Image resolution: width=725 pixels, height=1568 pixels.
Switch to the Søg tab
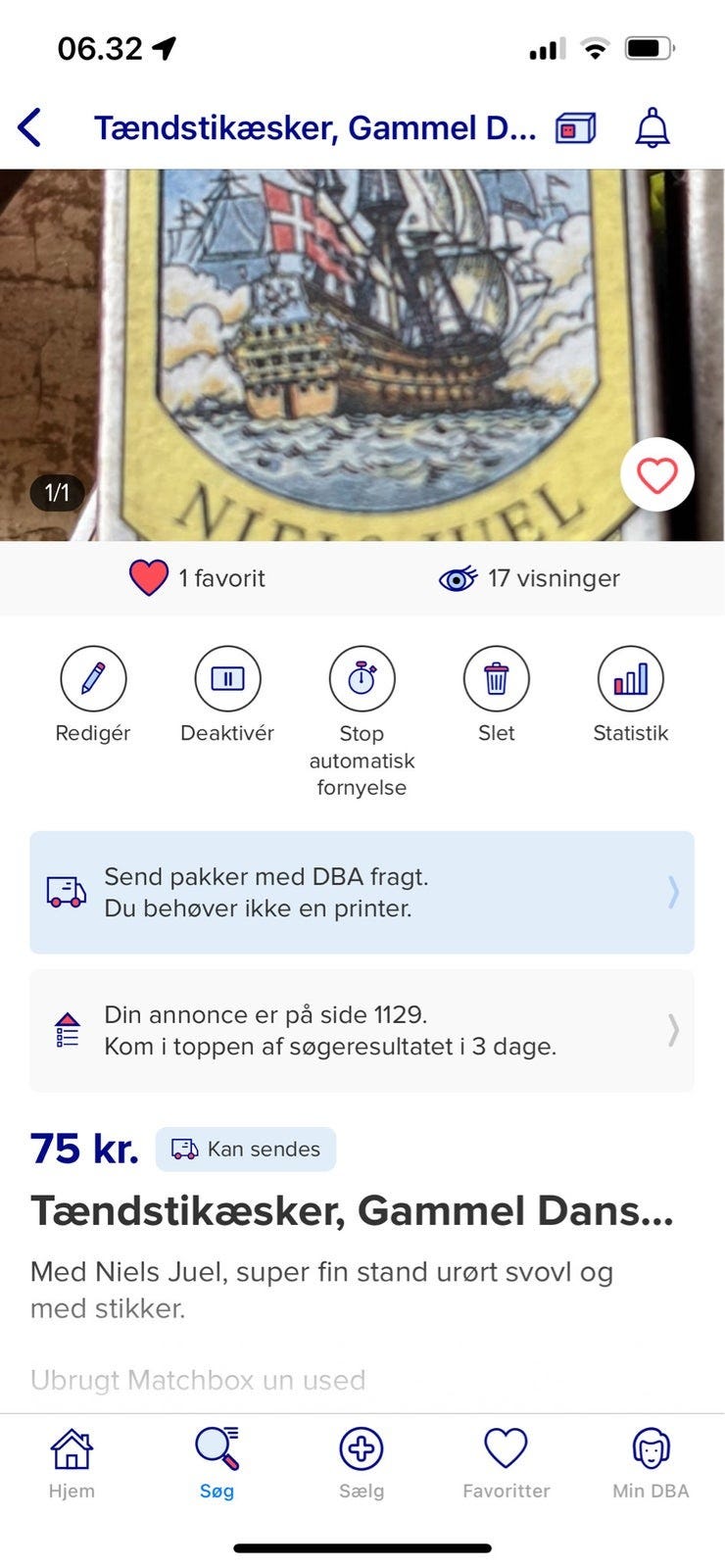(217, 1462)
